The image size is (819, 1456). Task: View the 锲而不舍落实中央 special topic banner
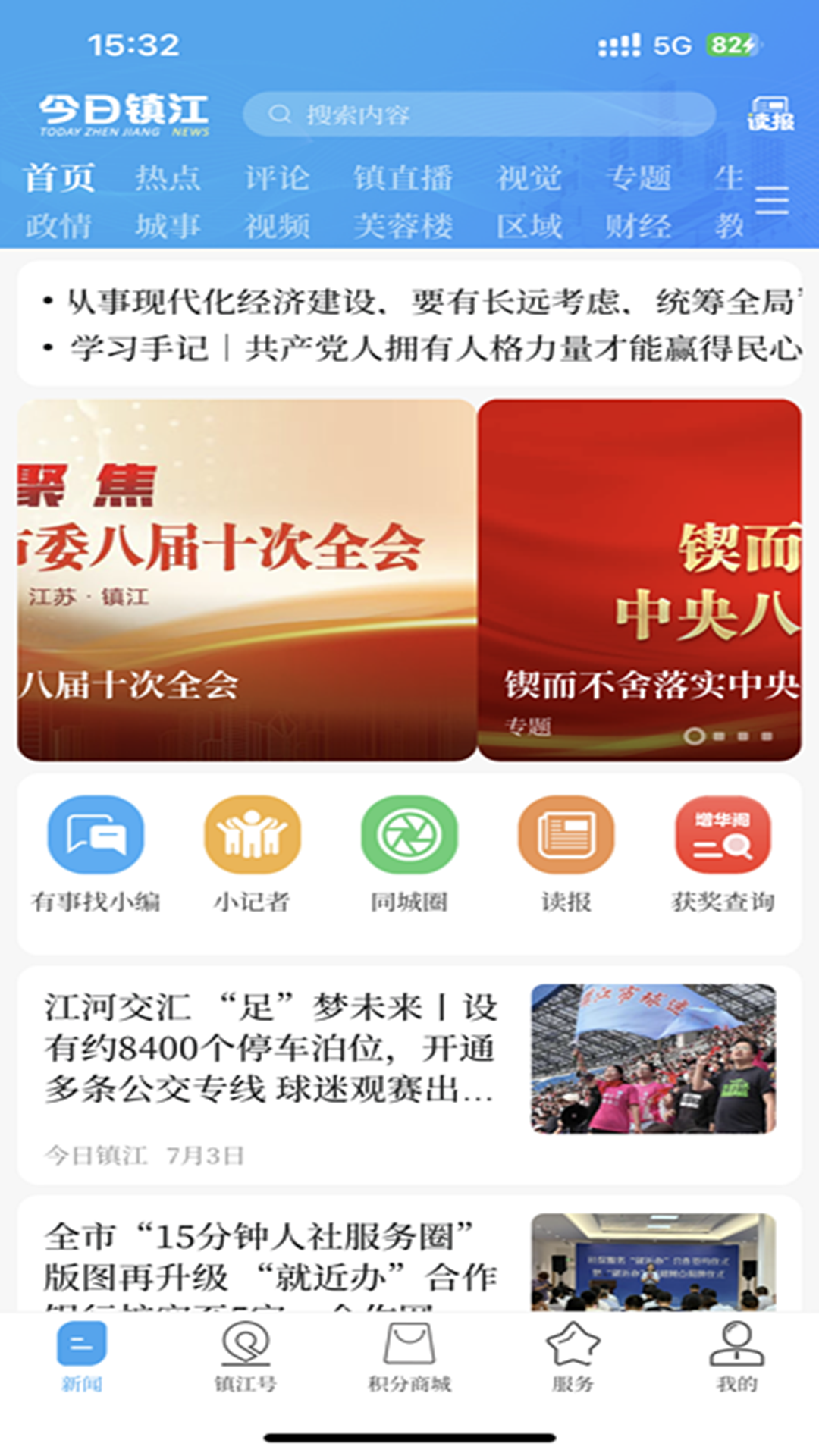[x=639, y=580]
